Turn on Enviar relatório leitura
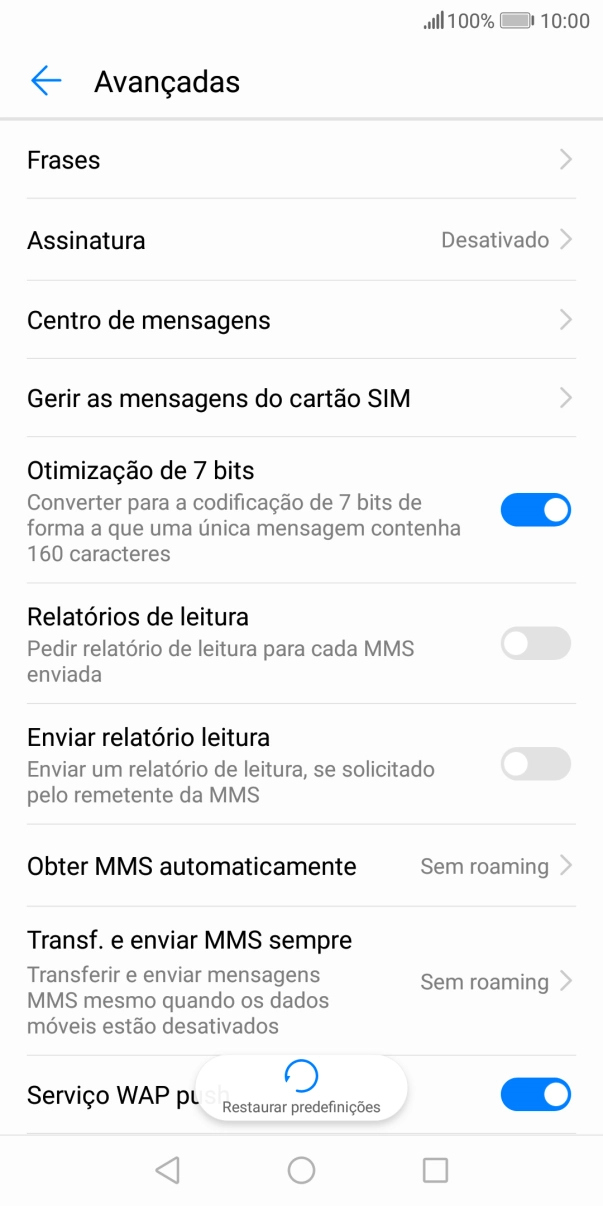 [x=535, y=765]
